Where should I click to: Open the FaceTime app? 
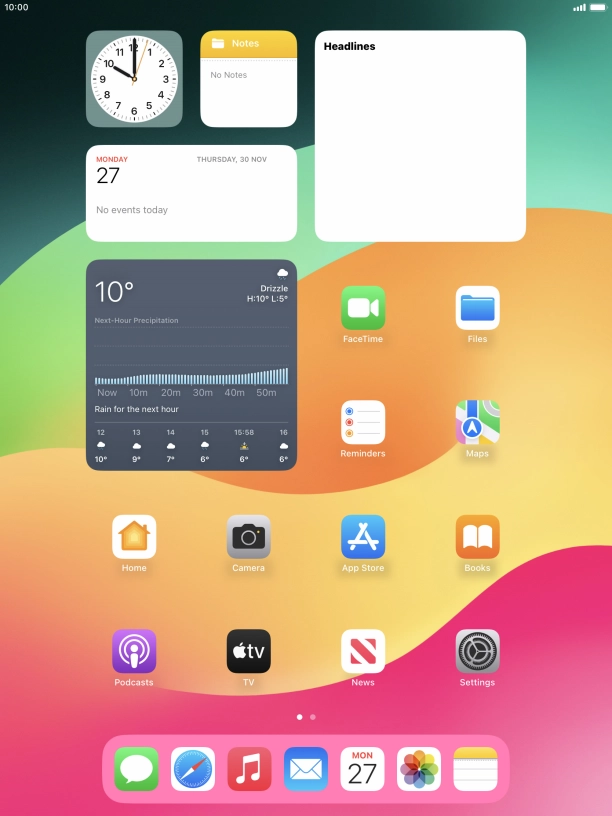coord(363,308)
